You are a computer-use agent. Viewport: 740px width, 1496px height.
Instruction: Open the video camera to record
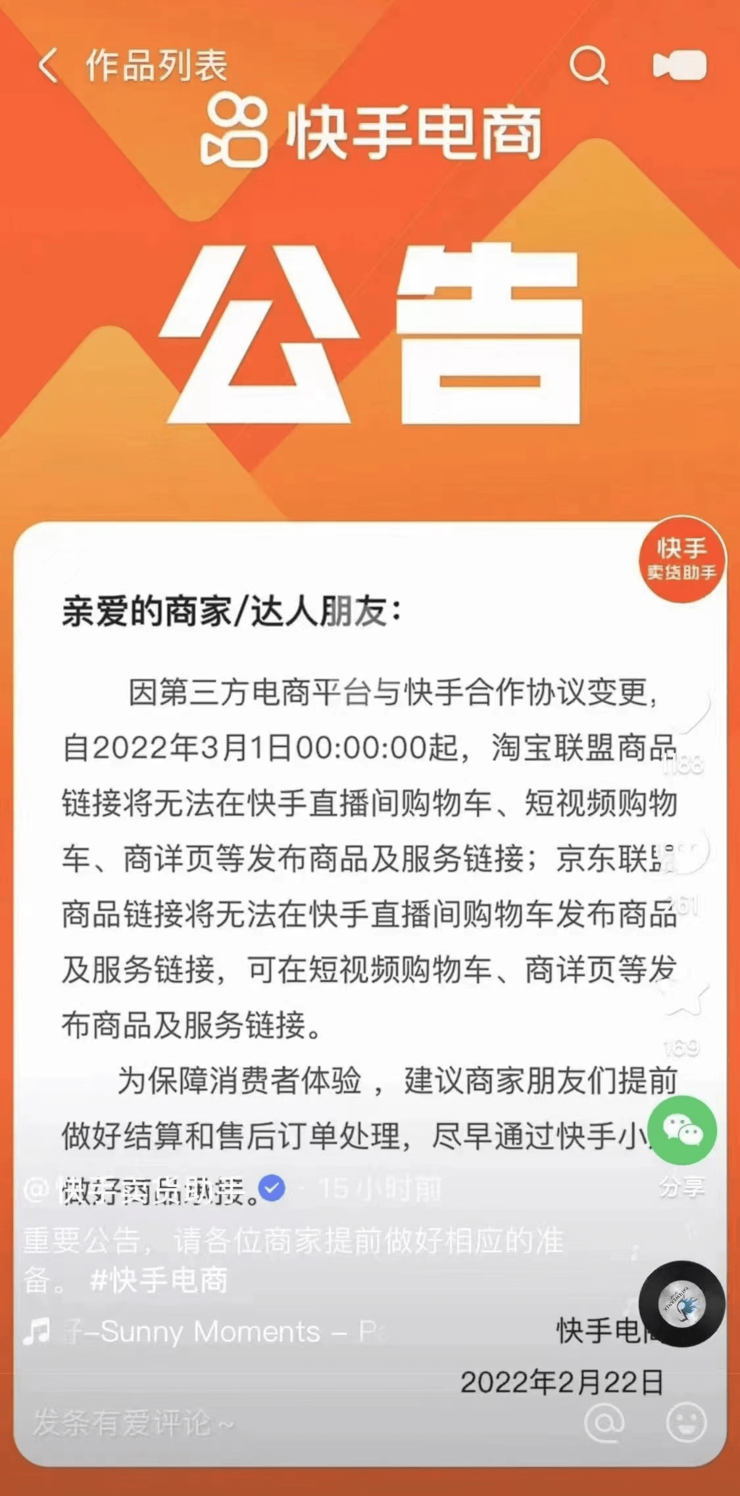(x=679, y=66)
